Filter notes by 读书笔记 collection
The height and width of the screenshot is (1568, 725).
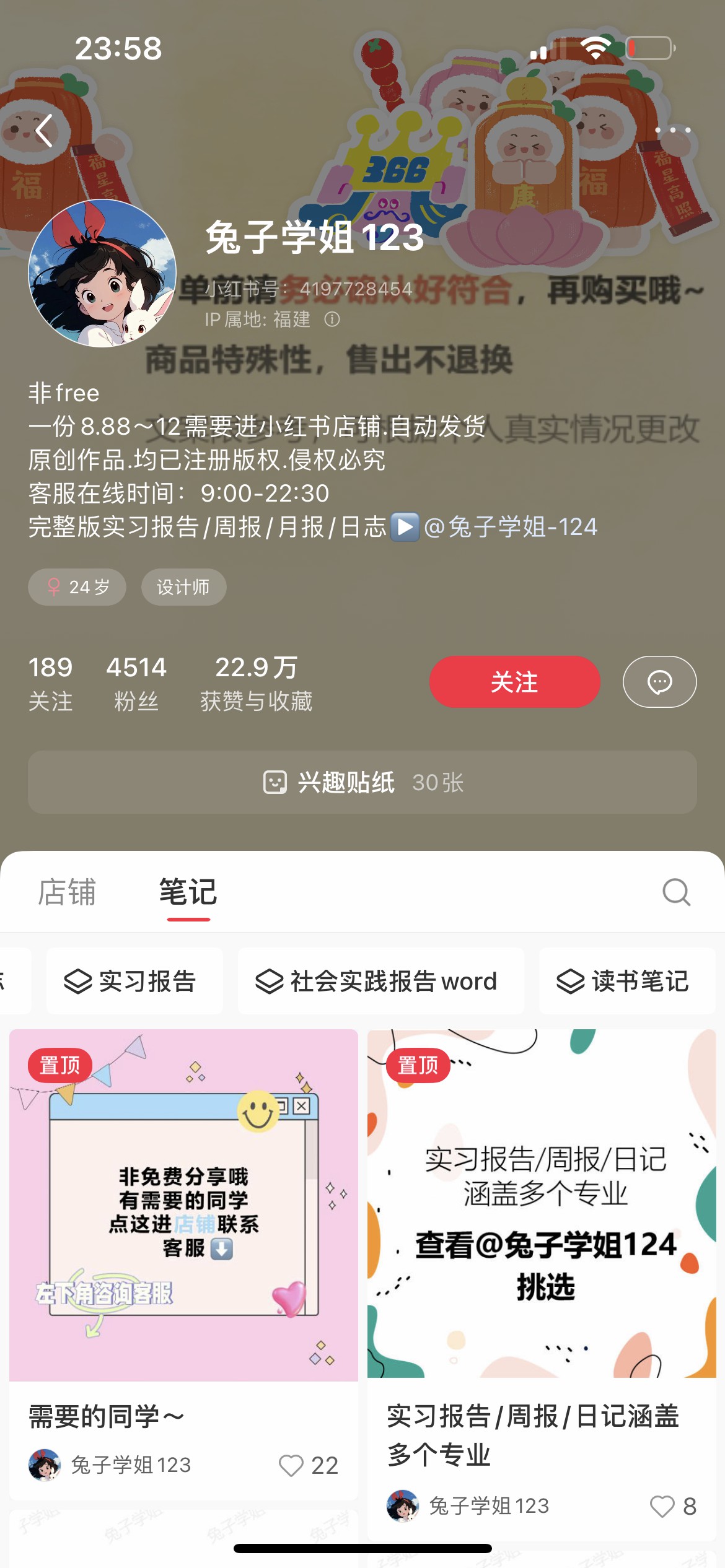coord(626,981)
